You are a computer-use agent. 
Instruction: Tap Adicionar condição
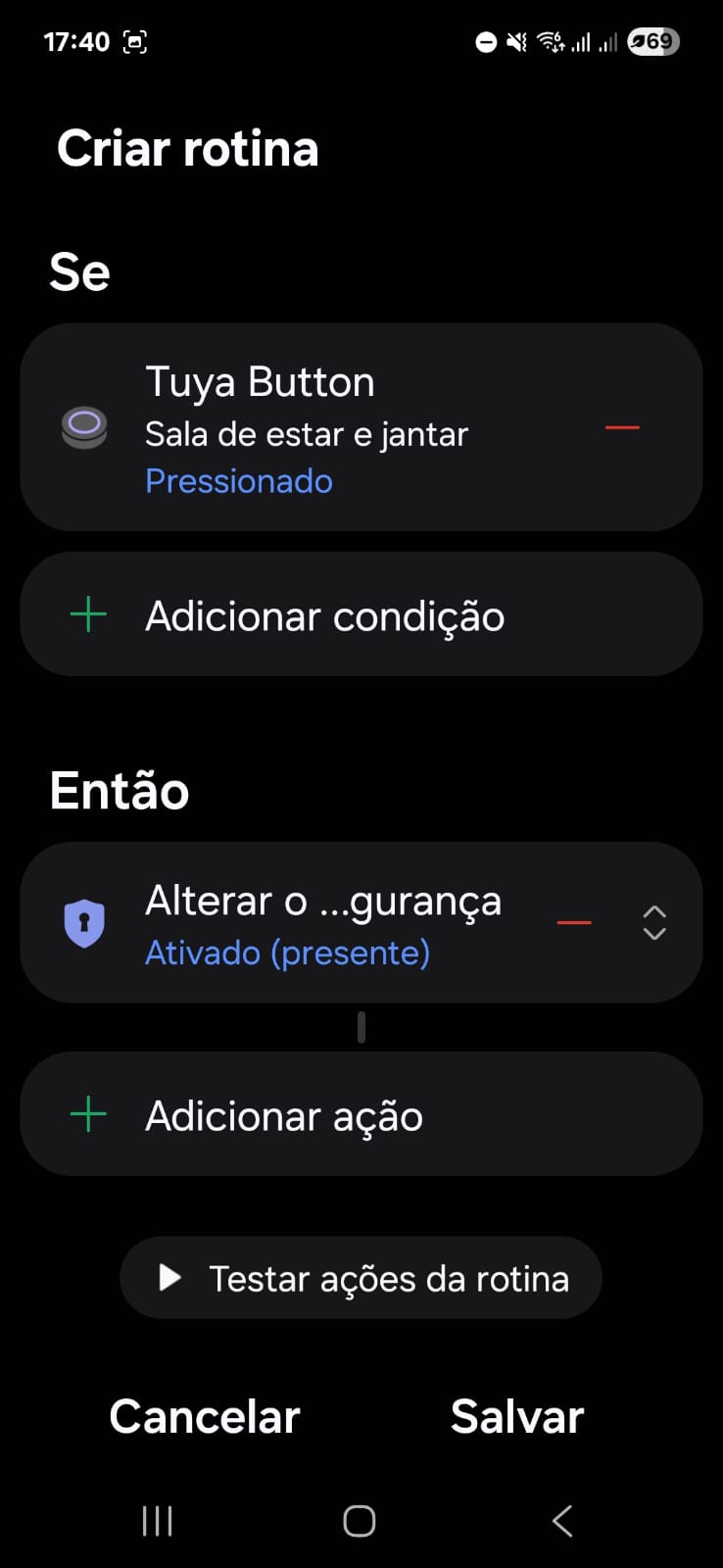pyautogui.click(x=361, y=614)
